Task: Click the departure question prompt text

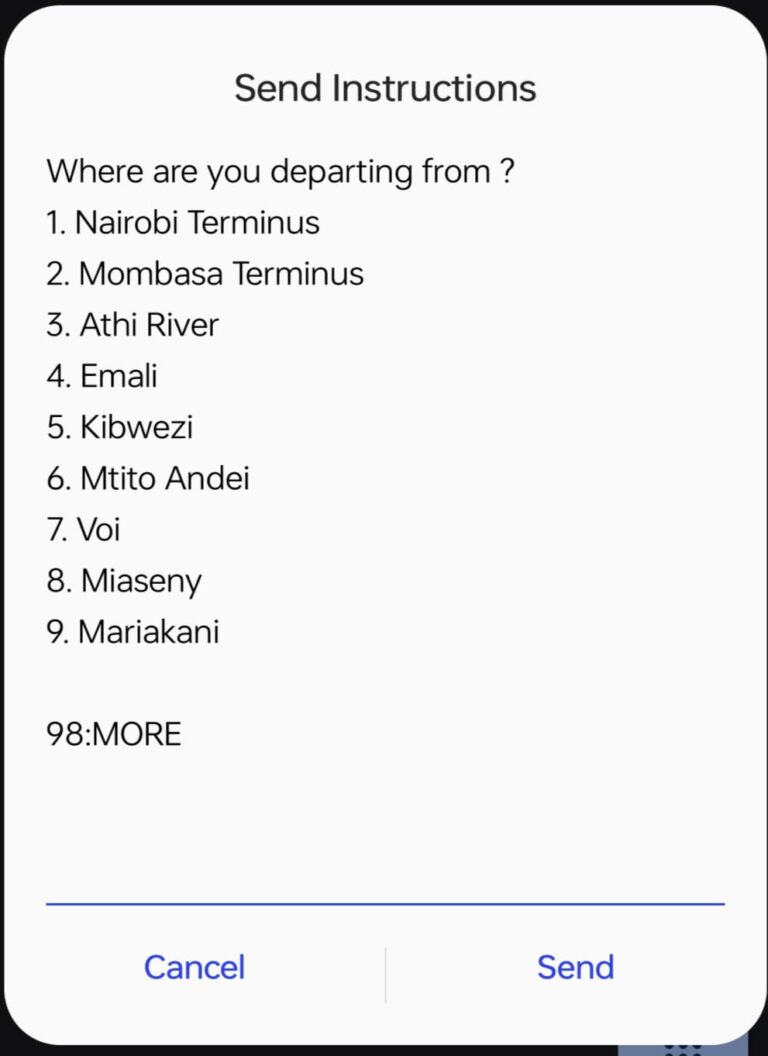Action: pos(280,171)
